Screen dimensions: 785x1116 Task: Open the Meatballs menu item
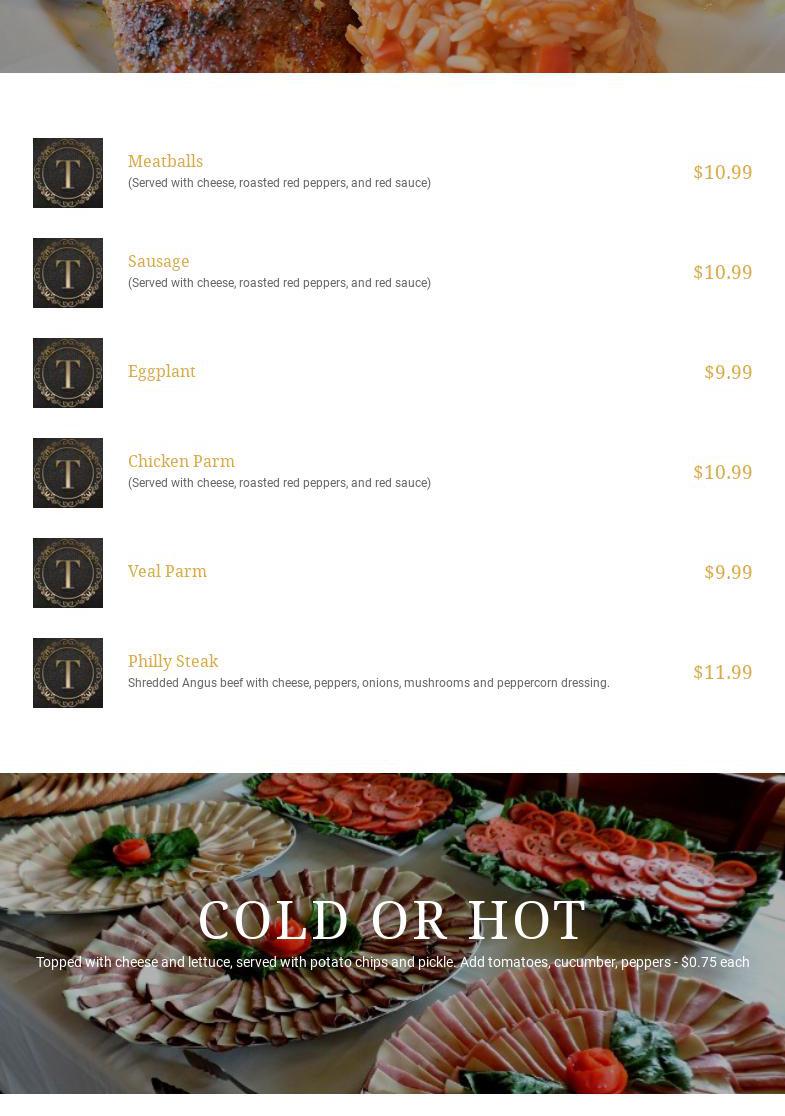point(165,162)
